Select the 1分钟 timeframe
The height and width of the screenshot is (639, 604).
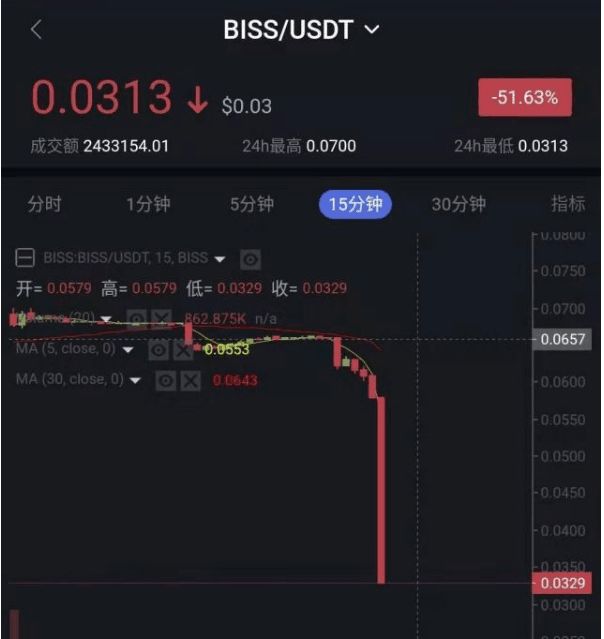(x=148, y=204)
